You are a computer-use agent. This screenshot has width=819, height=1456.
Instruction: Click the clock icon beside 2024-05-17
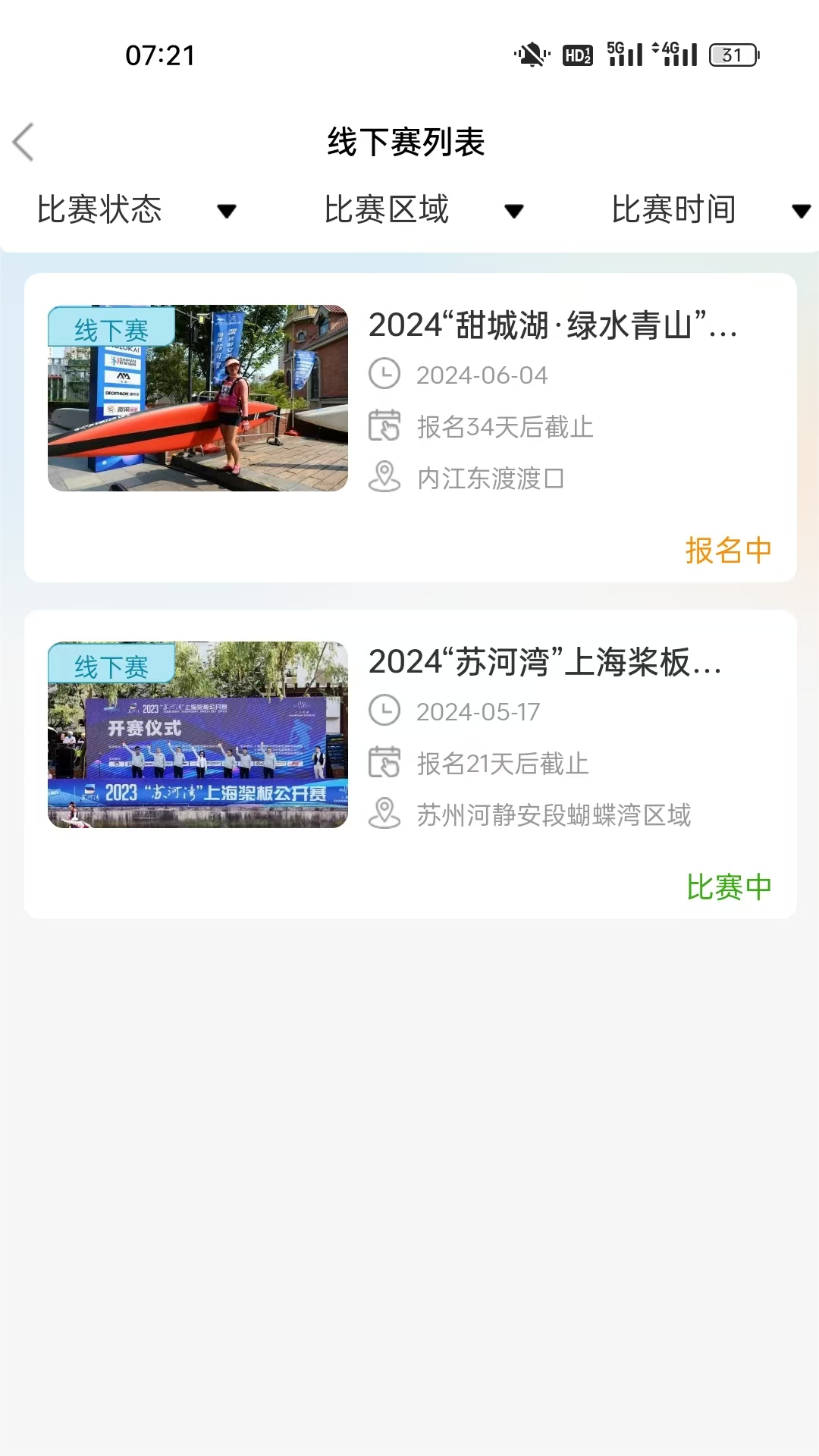pyautogui.click(x=385, y=711)
